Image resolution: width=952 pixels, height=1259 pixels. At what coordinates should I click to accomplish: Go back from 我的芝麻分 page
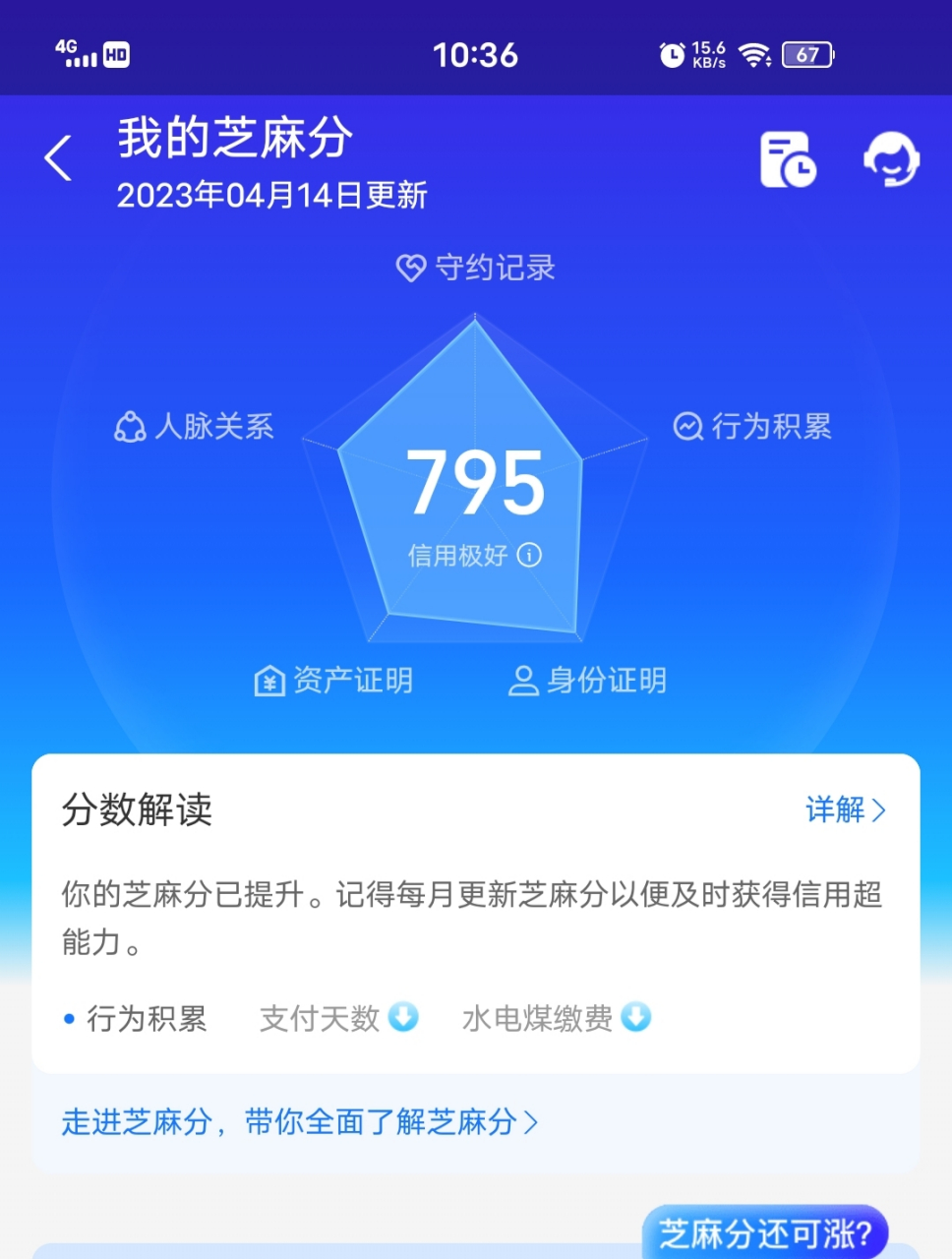(x=59, y=158)
